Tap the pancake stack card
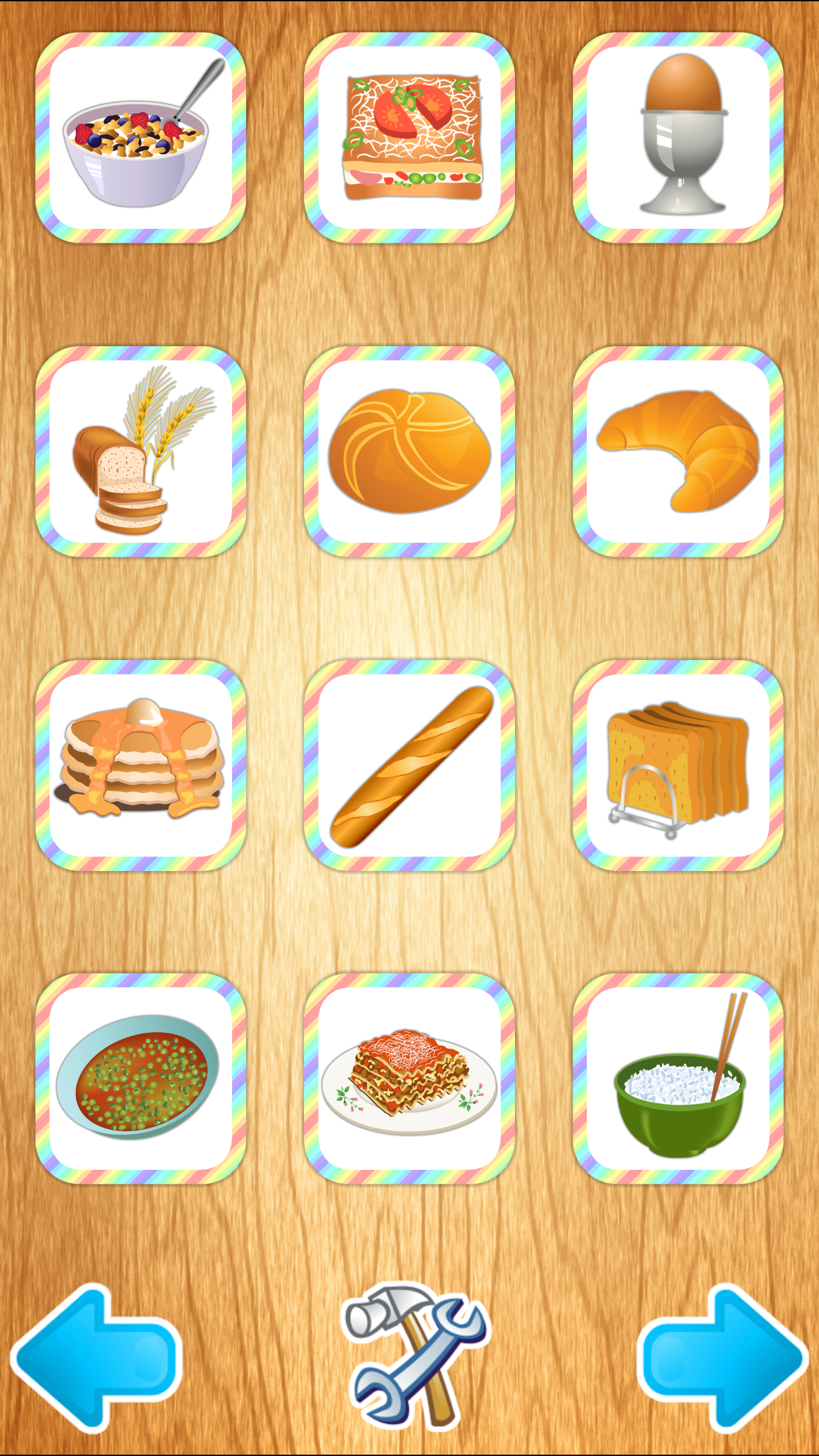The height and width of the screenshot is (1456, 819). click(140, 766)
